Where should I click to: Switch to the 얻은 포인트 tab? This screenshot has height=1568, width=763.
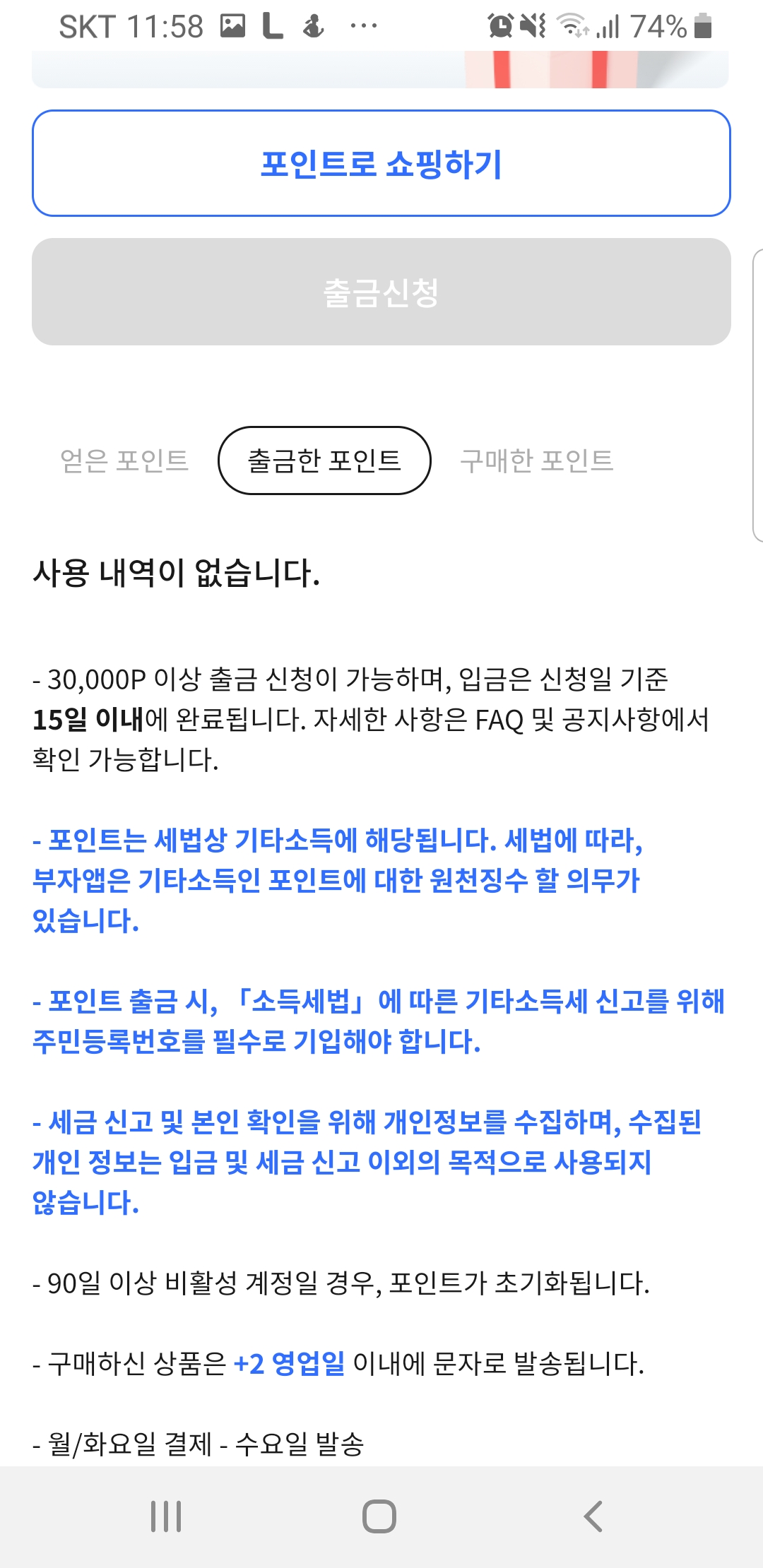[124, 461]
